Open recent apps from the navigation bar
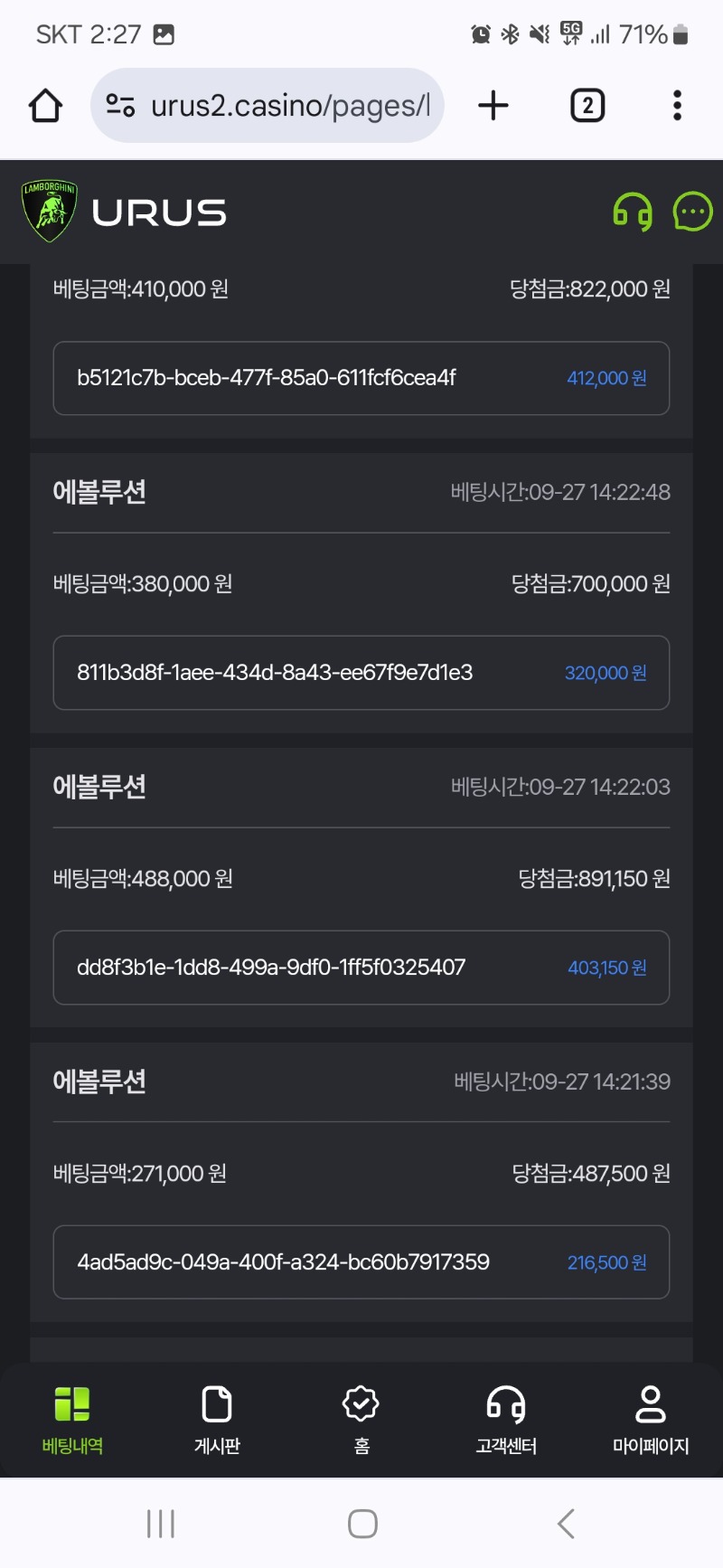723x1568 pixels. 161,1524
